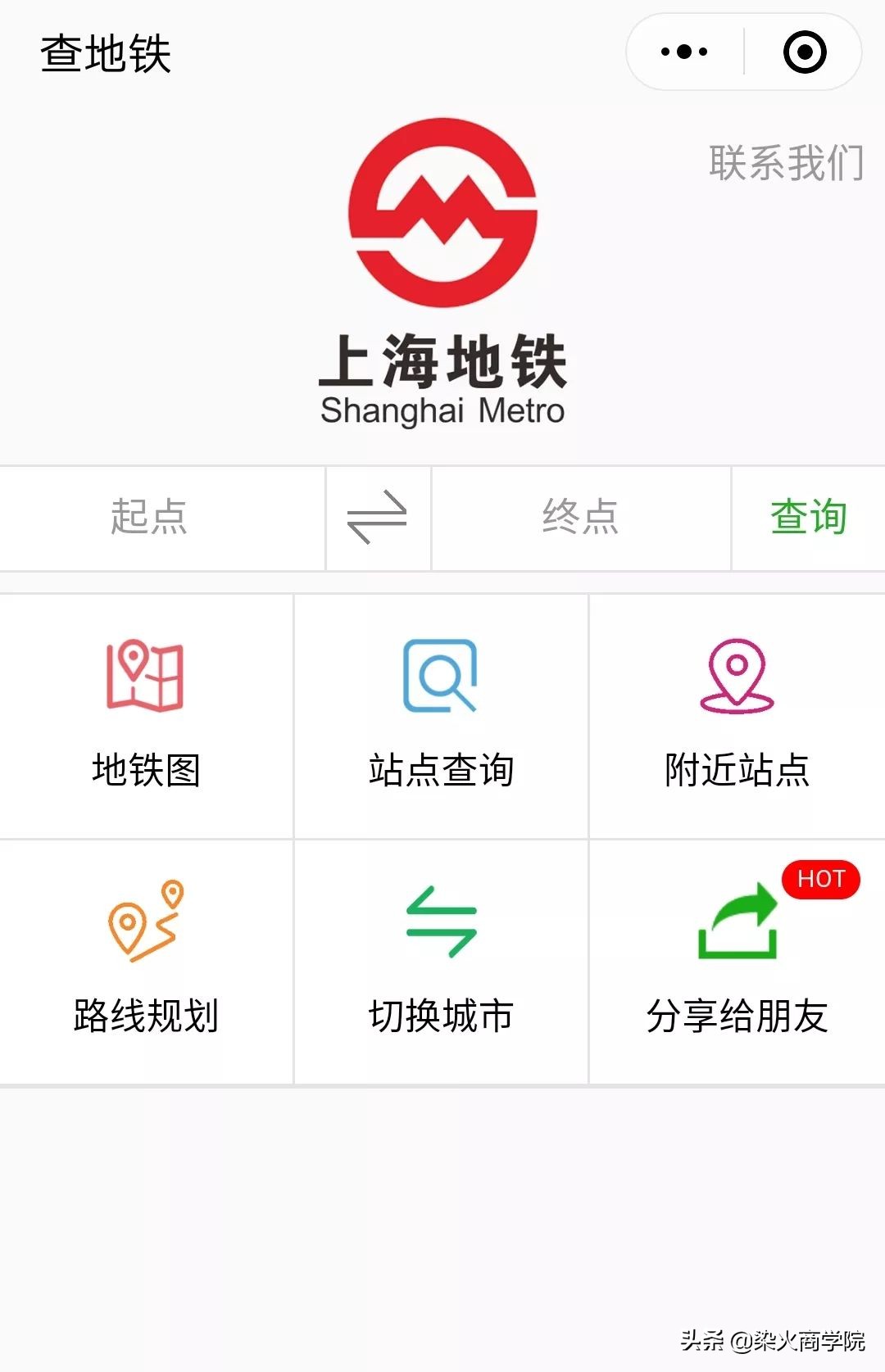
Task: Open the mini-program more options menu
Action: (x=683, y=52)
